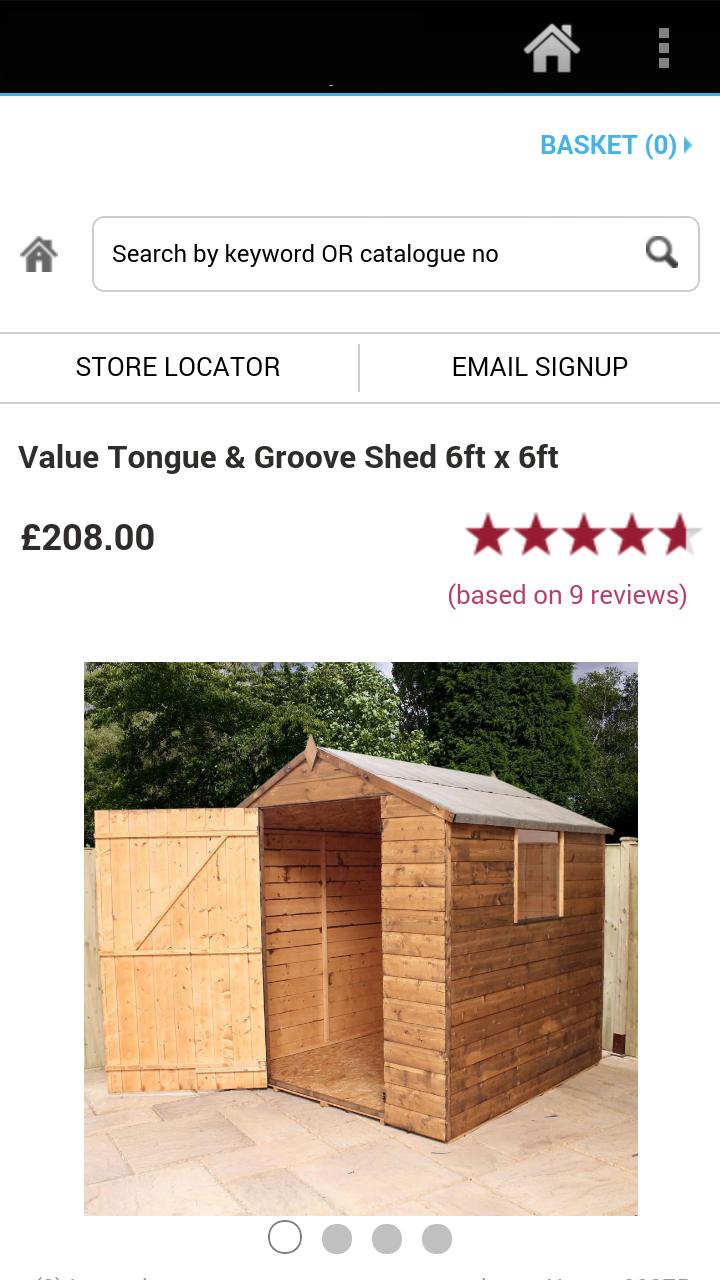
Task: Switch to the EMAIL SIGNUP tab
Action: pos(539,367)
